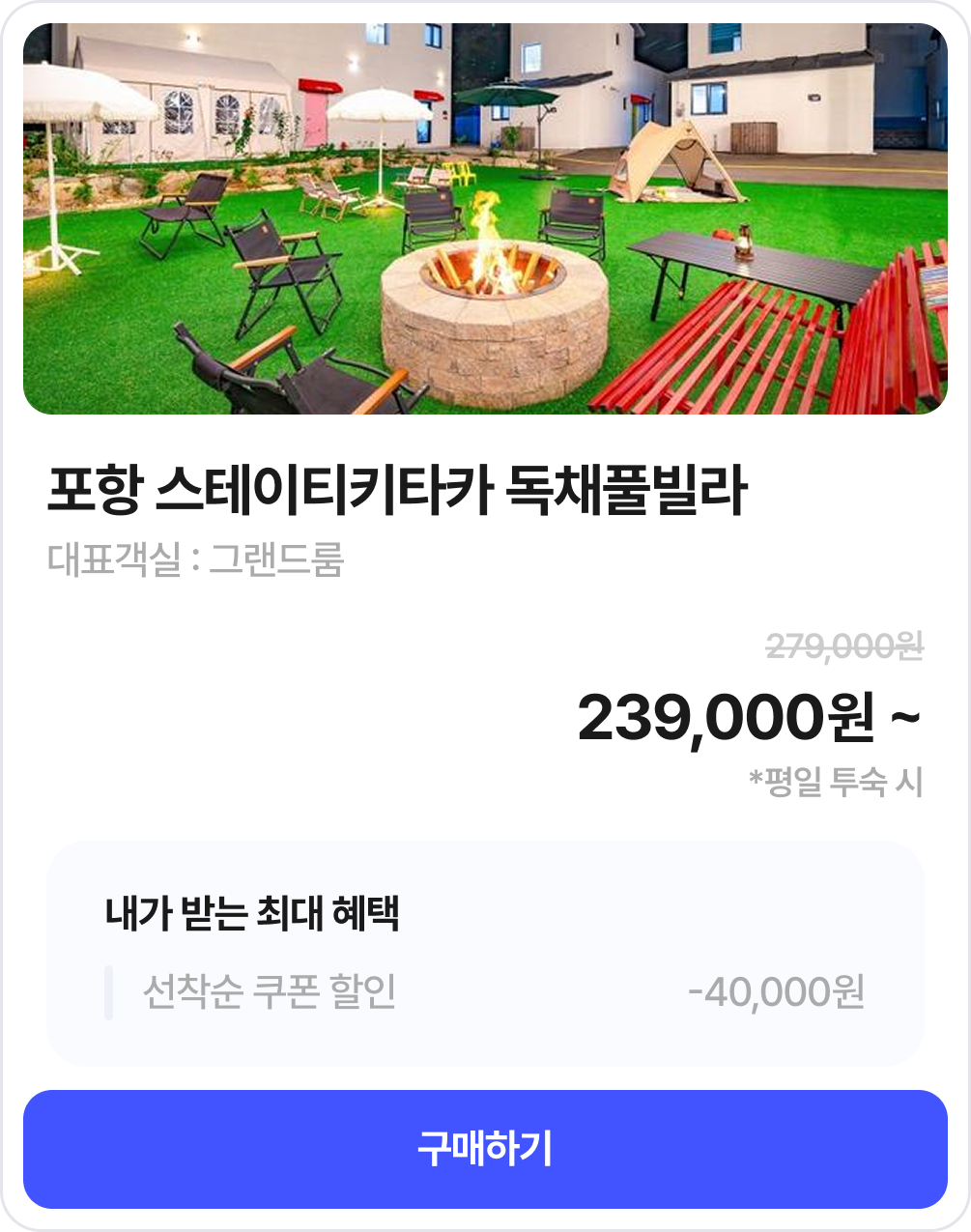Tap the 구매하기 purchase button
The width and height of the screenshot is (971, 1232).
click(x=485, y=1149)
